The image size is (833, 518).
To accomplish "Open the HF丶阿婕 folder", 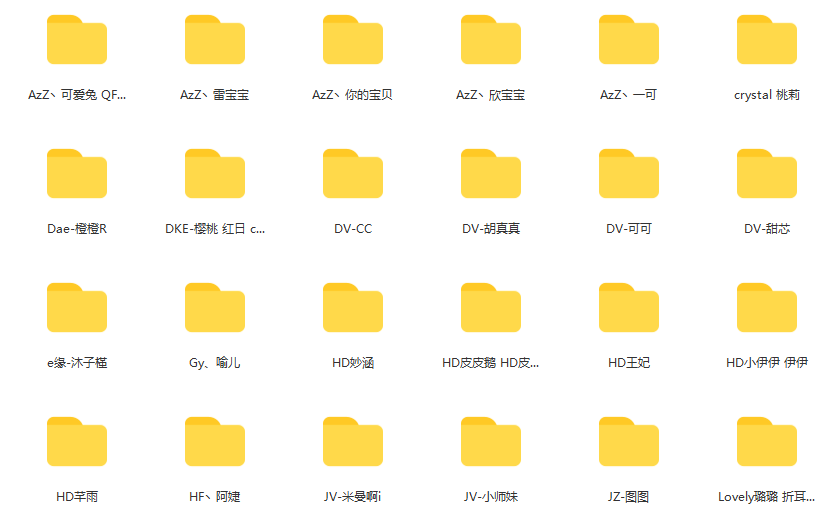I will pos(215,444).
